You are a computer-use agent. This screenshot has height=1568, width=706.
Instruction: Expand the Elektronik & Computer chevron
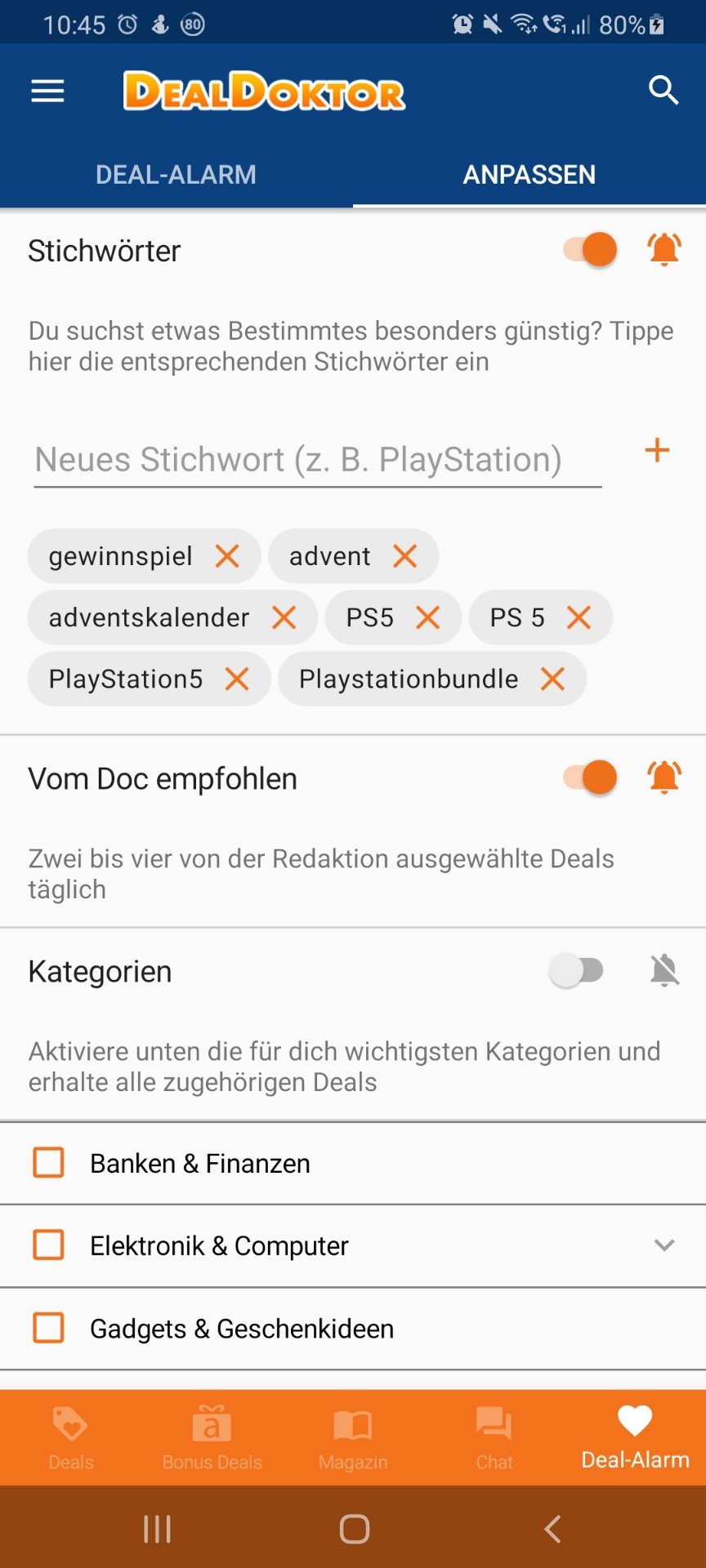664,1245
